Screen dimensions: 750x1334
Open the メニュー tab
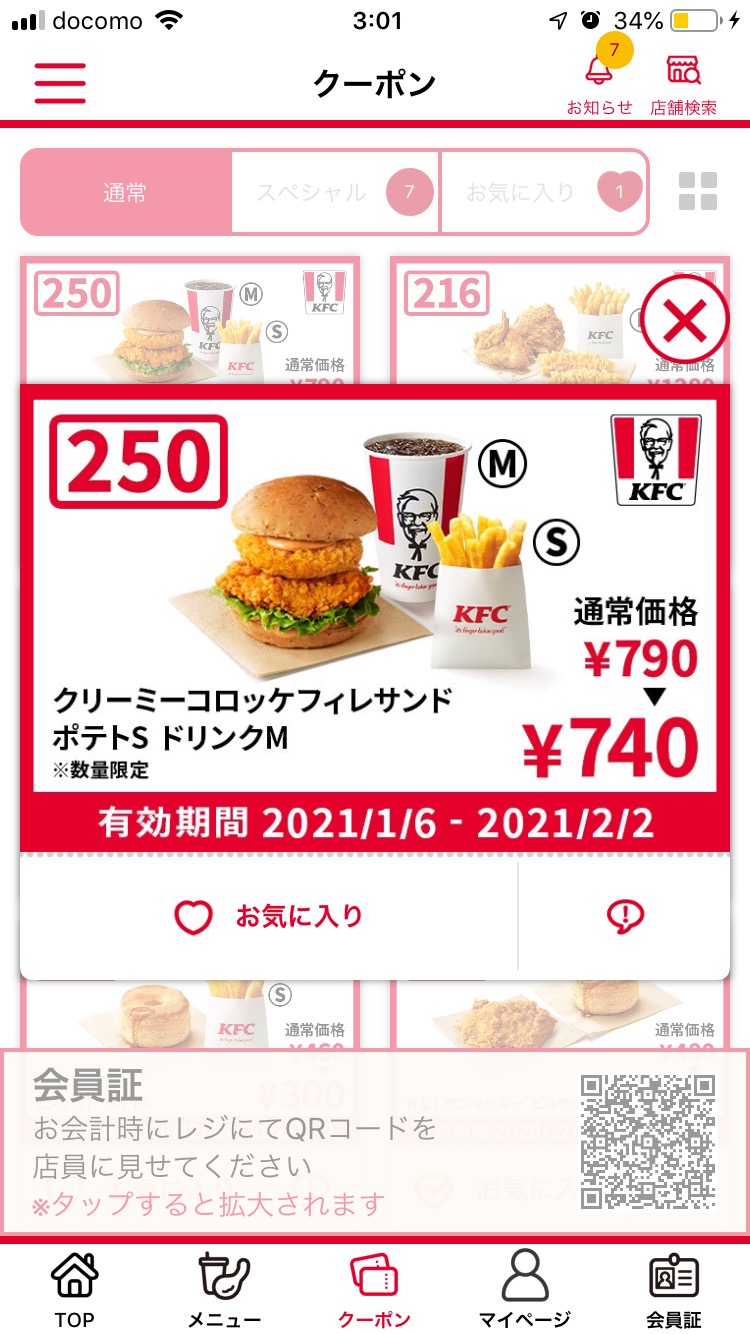(224, 1290)
